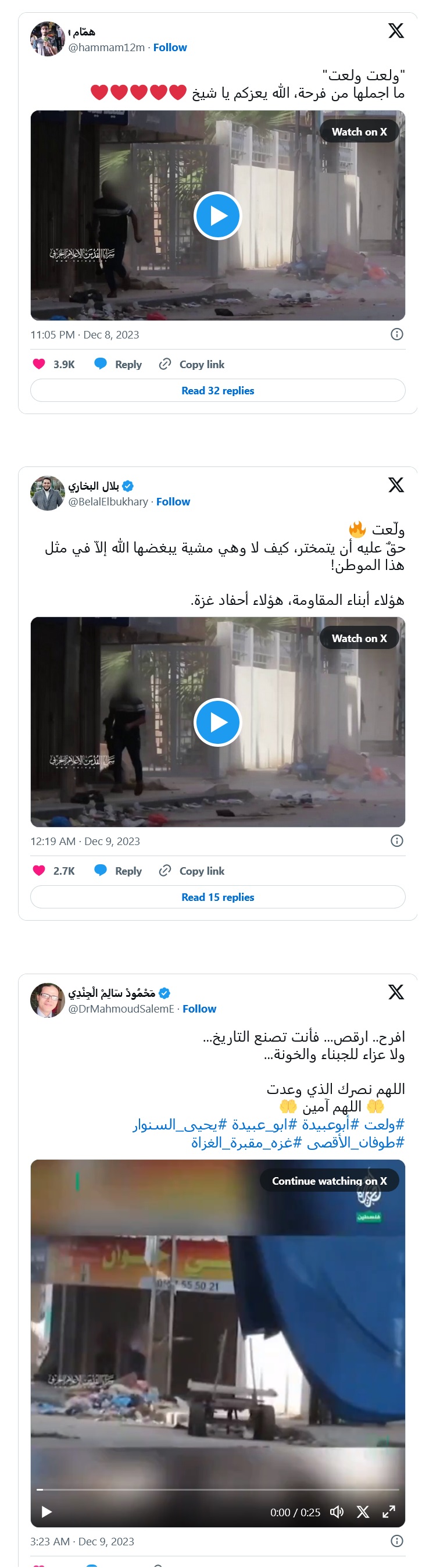Follow @DrMahmoudSalemE
Image resolution: width=422 pixels, height=1568 pixels.
199,1008
